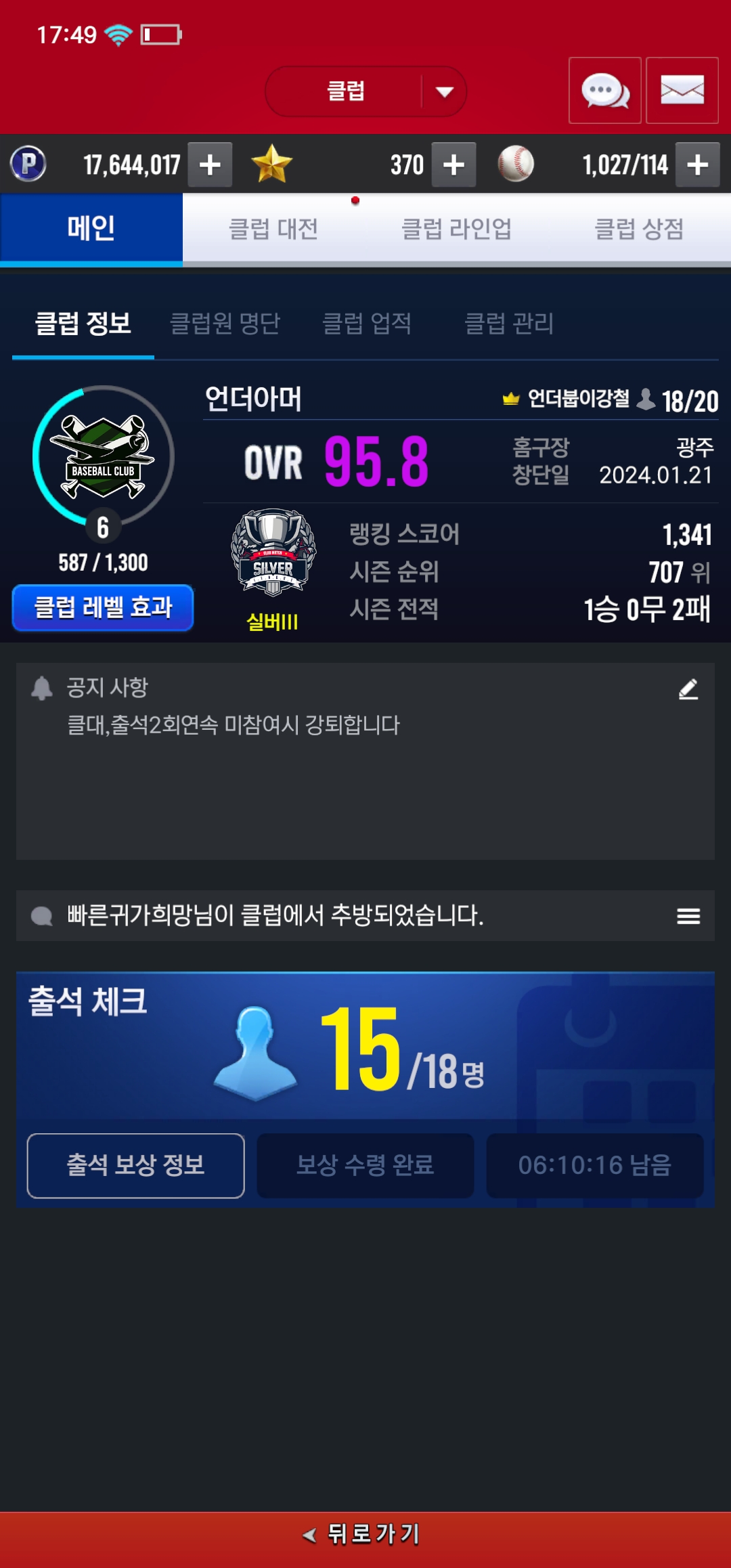
Task: Expand the club activity log menu
Action: (688, 916)
